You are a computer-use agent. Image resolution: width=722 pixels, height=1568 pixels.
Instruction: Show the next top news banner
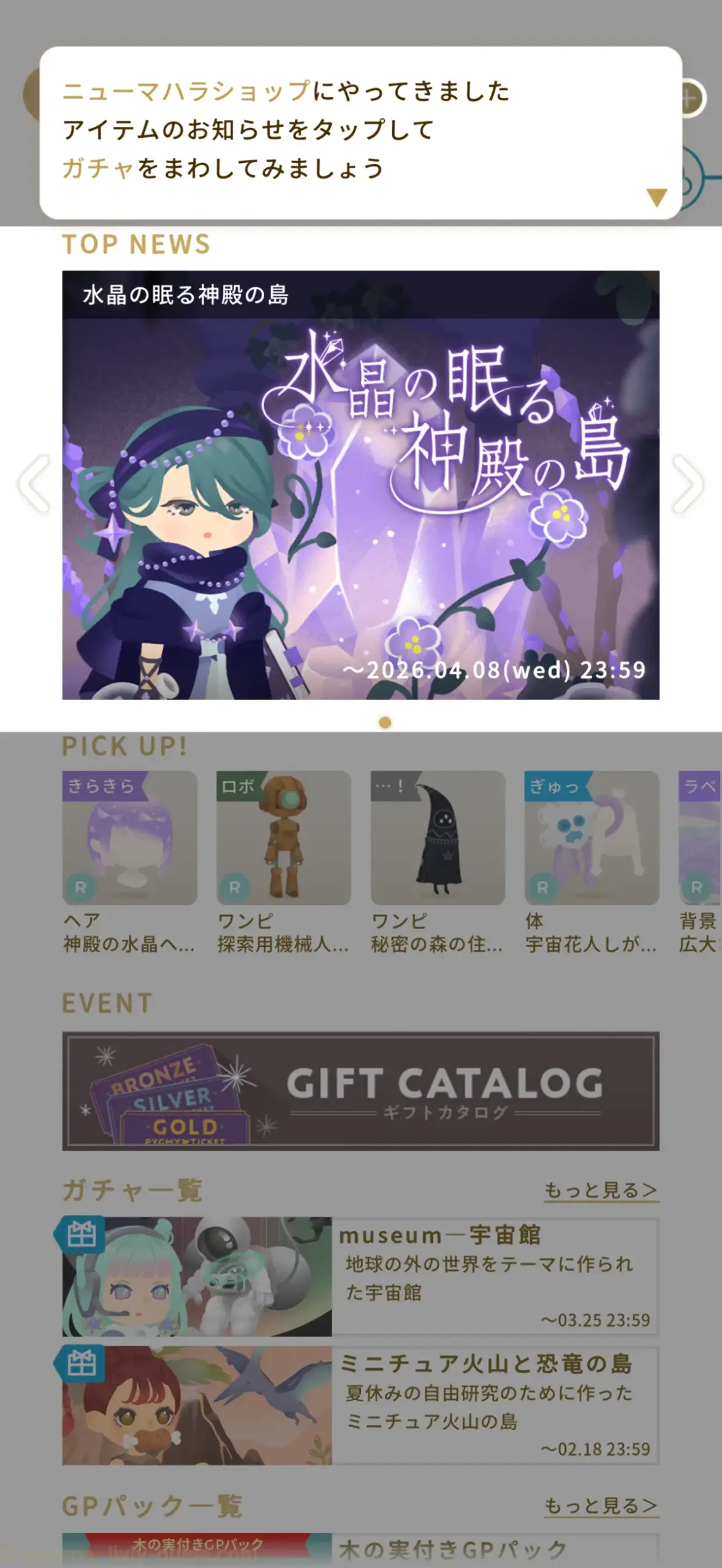[x=687, y=484]
